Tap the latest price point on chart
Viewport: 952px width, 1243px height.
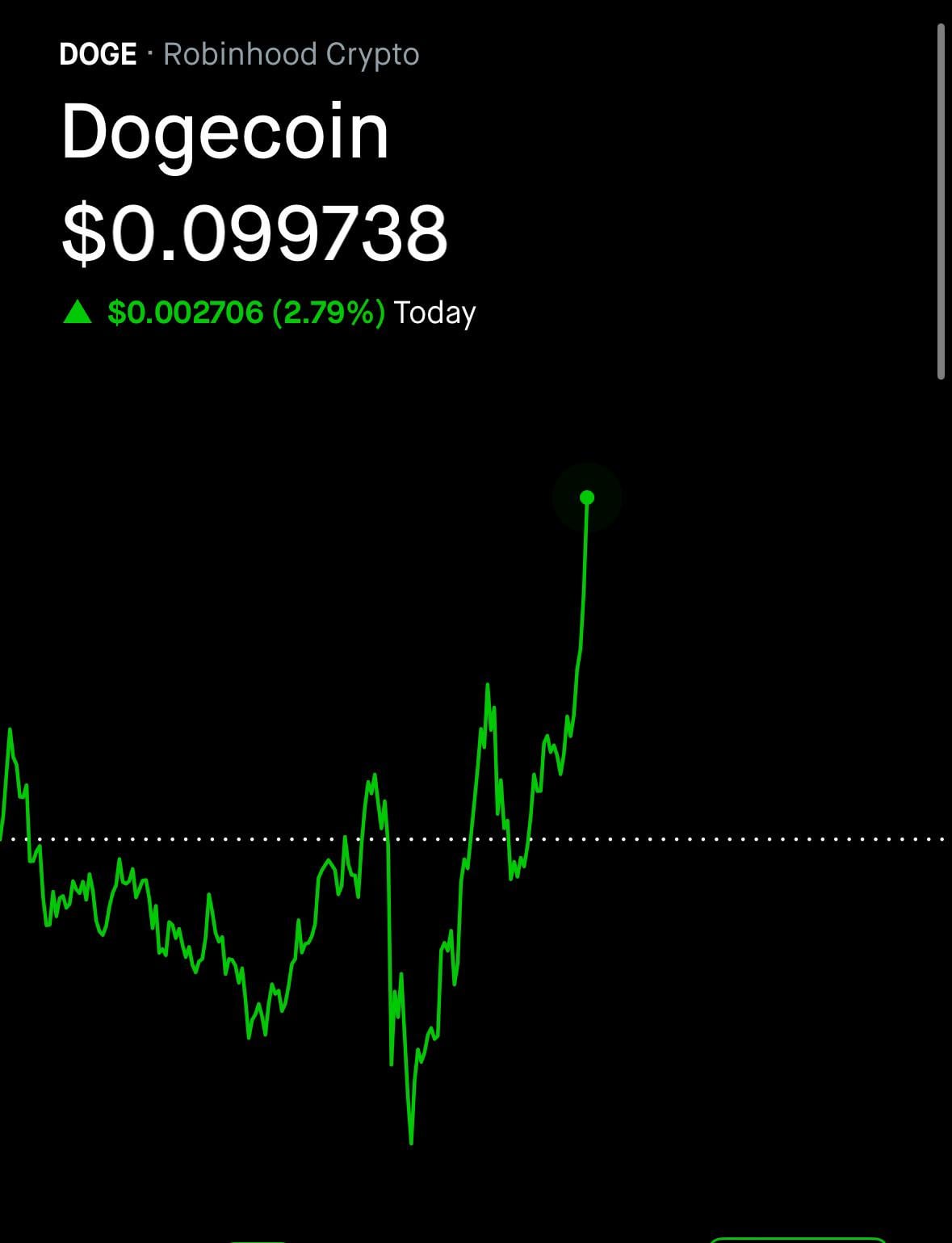(x=587, y=498)
